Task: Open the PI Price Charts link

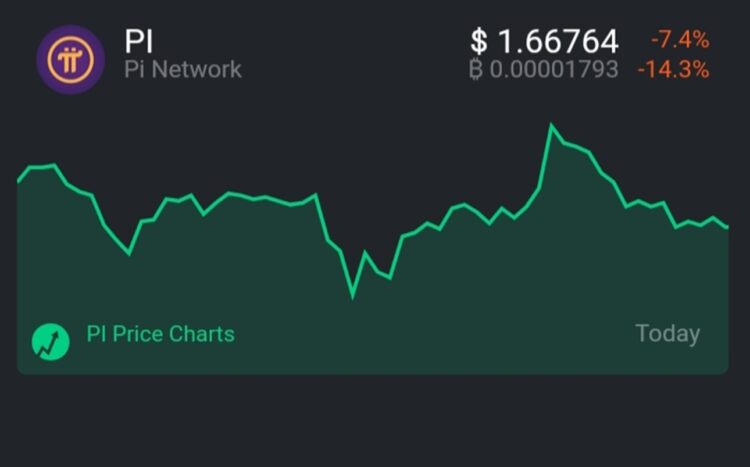Action: (x=160, y=334)
